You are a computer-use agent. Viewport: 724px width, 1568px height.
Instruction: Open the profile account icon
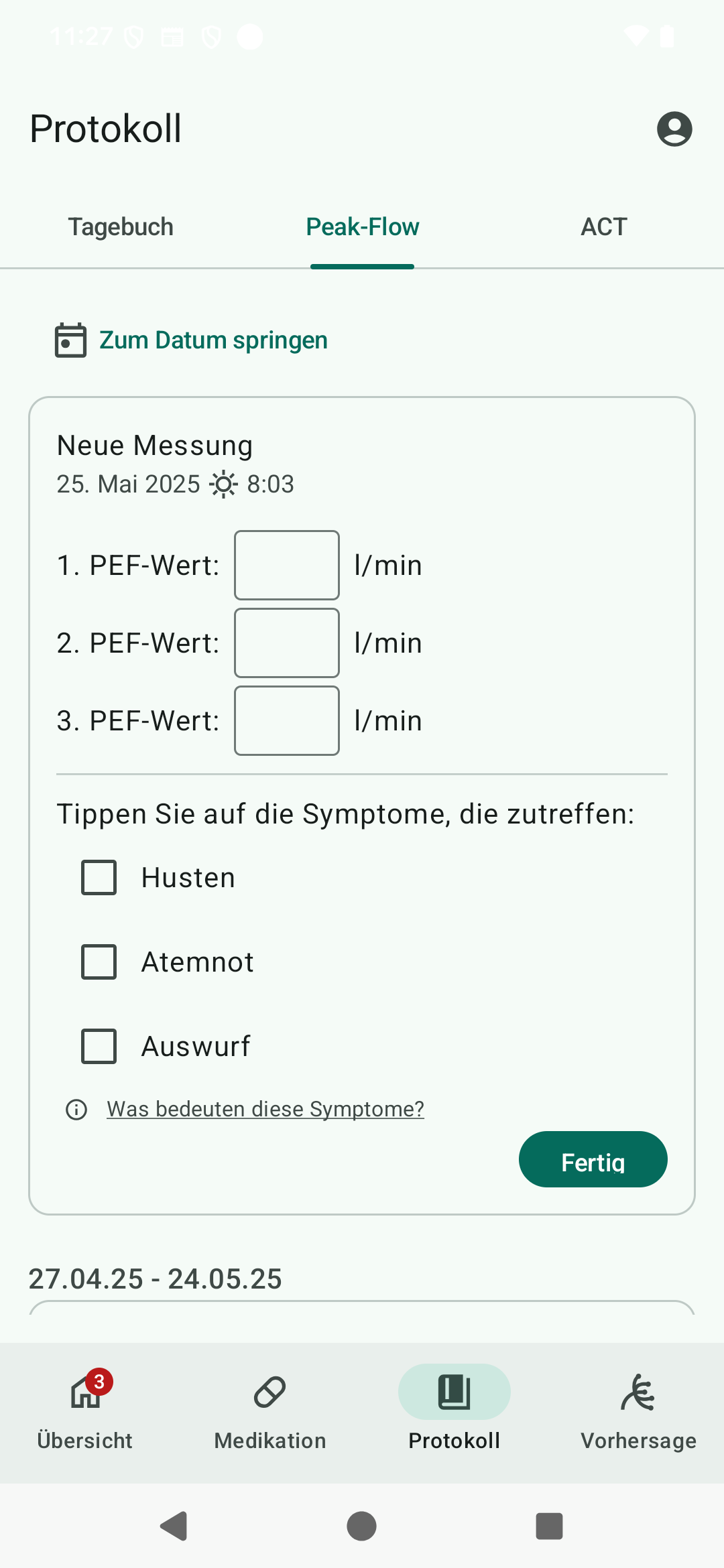[x=674, y=129]
